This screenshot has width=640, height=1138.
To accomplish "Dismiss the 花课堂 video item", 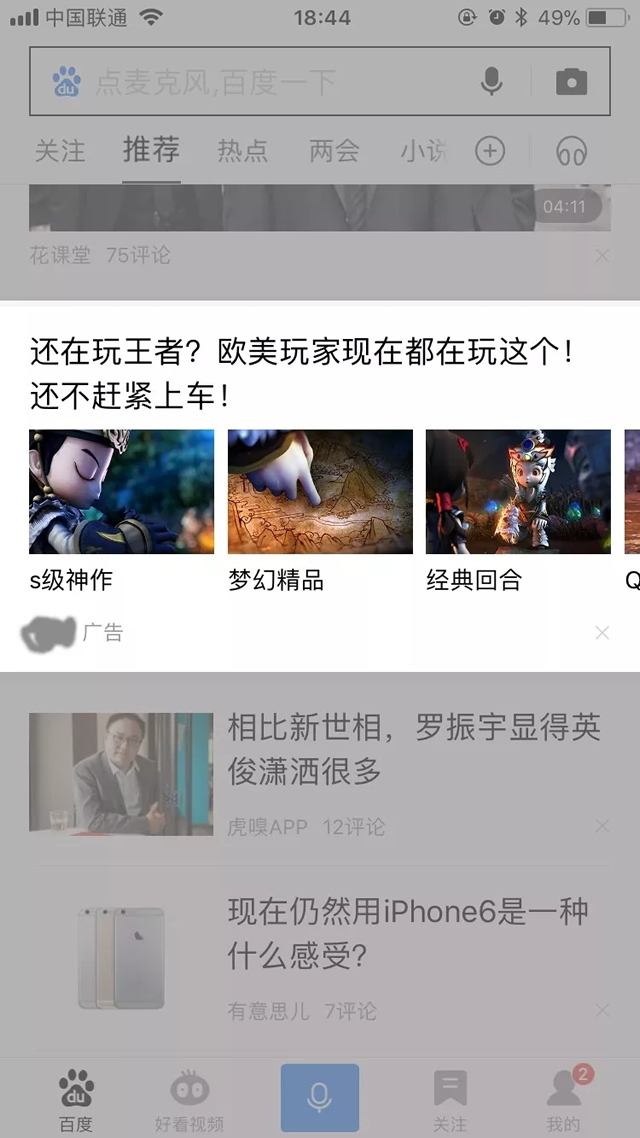I will [602, 256].
